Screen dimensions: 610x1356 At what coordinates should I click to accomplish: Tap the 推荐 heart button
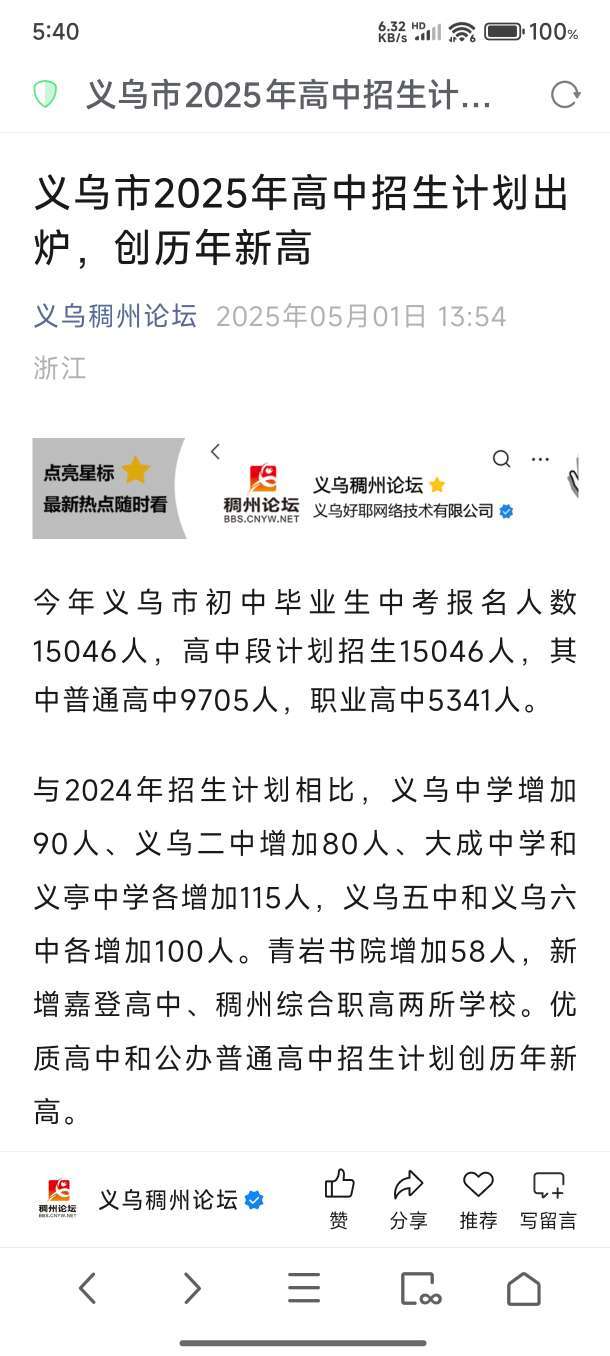pos(478,1199)
